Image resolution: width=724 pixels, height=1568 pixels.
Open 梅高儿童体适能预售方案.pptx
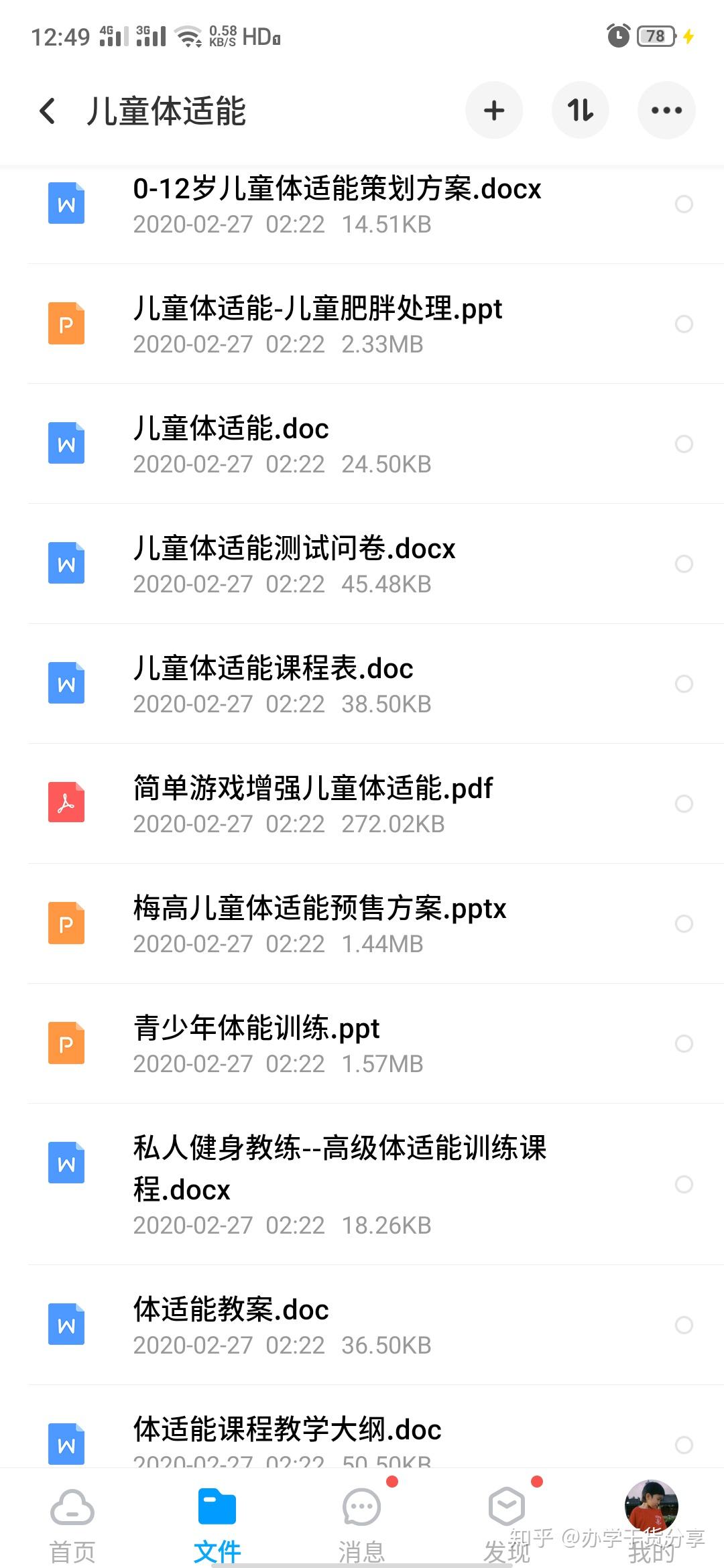tap(319, 924)
